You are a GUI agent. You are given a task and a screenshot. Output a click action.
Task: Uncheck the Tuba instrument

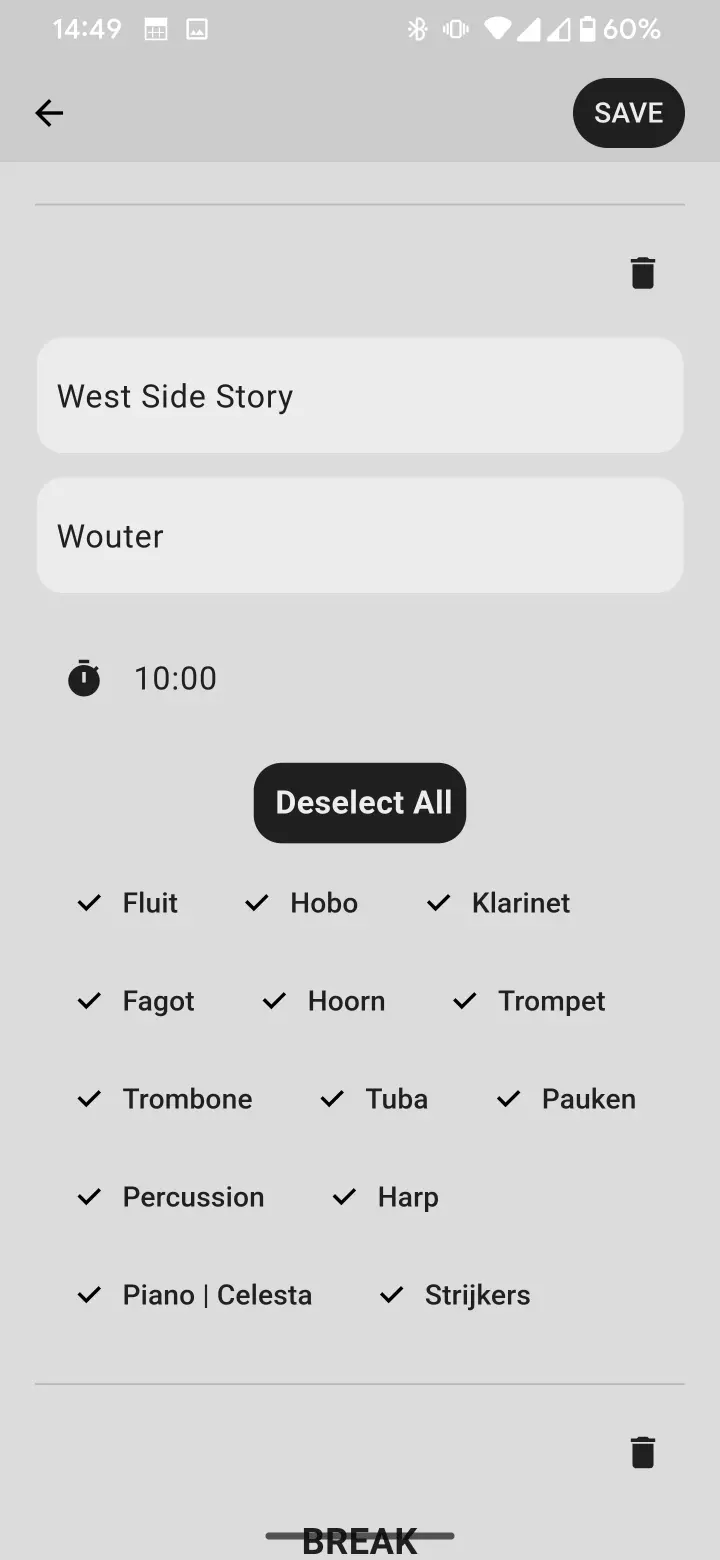pyautogui.click(x=374, y=1099)
